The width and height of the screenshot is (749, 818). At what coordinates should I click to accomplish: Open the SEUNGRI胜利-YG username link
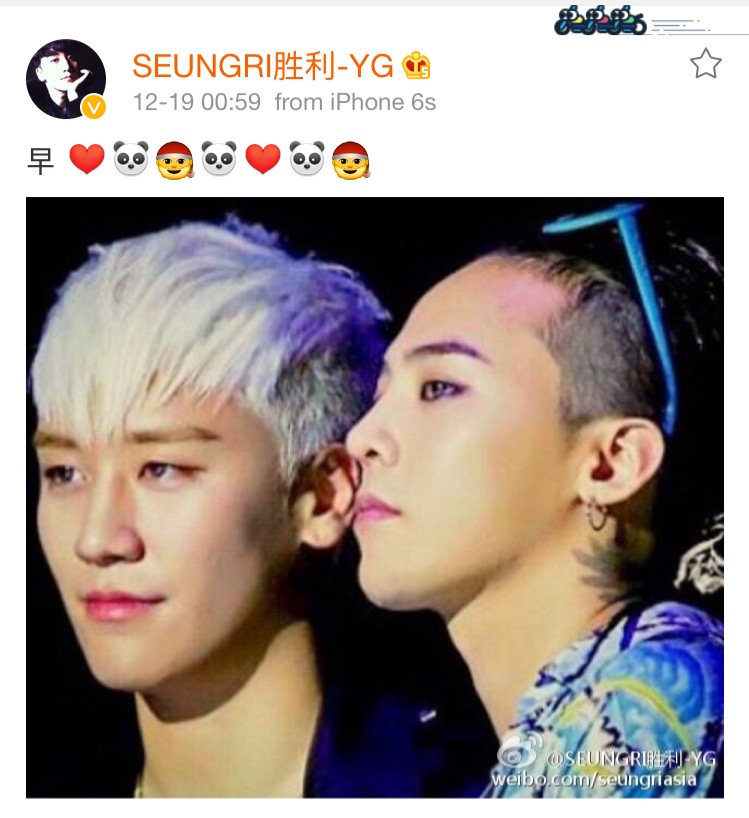tap(263, 66)
